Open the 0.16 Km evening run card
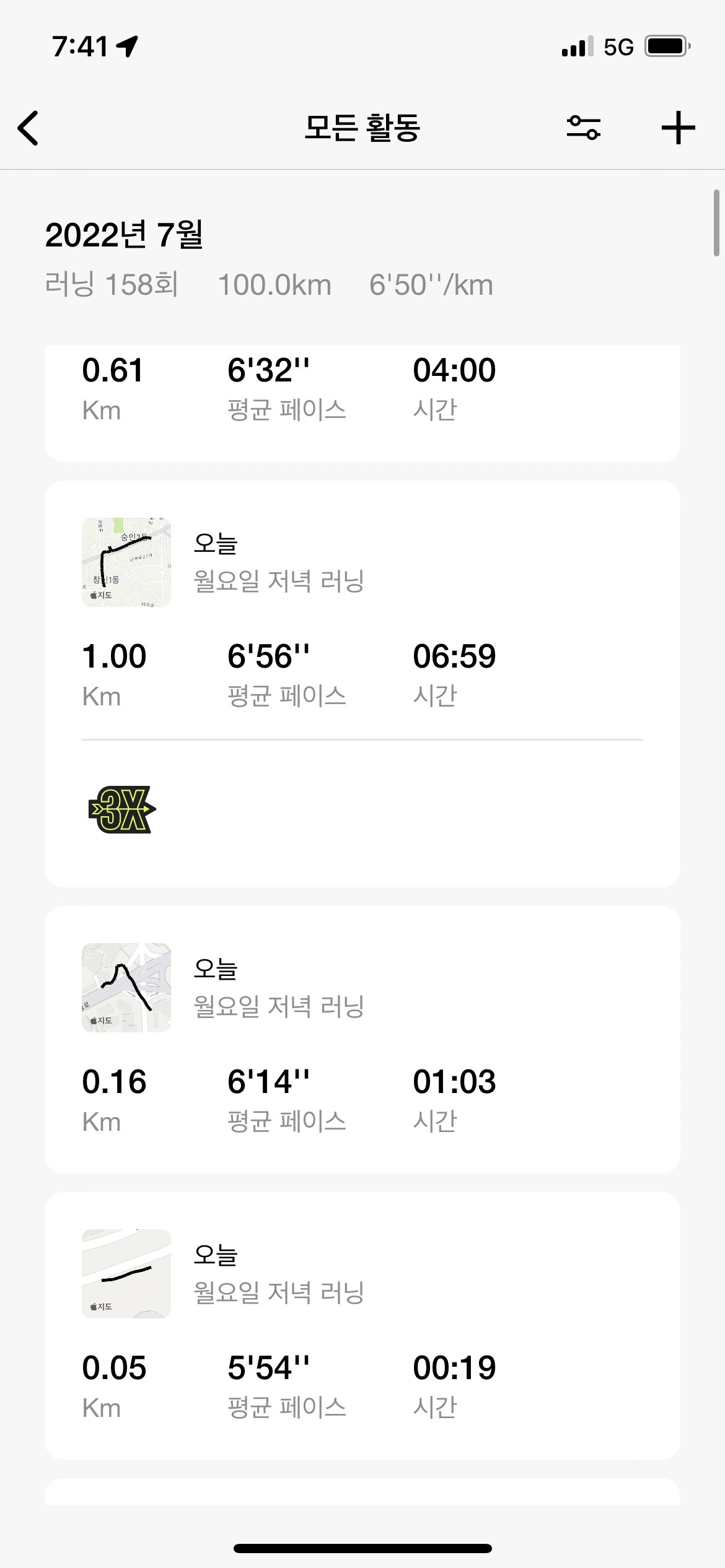The height and width of the screenshot is (1568, 725). pos(362,1039)
